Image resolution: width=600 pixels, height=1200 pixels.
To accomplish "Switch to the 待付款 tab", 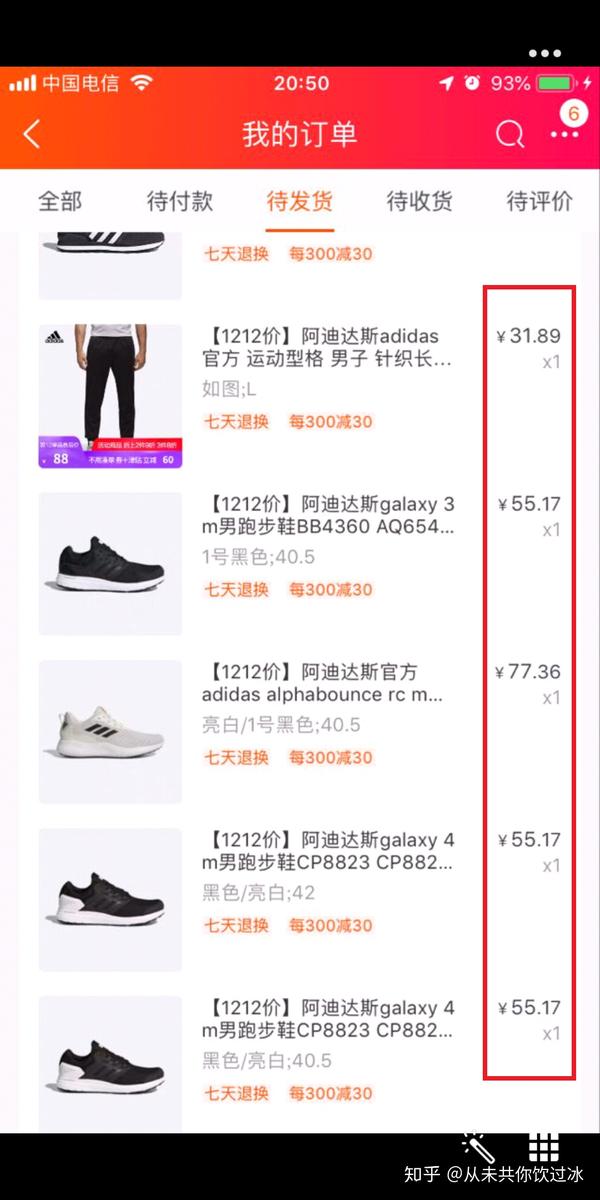I will tap(180, 200).
